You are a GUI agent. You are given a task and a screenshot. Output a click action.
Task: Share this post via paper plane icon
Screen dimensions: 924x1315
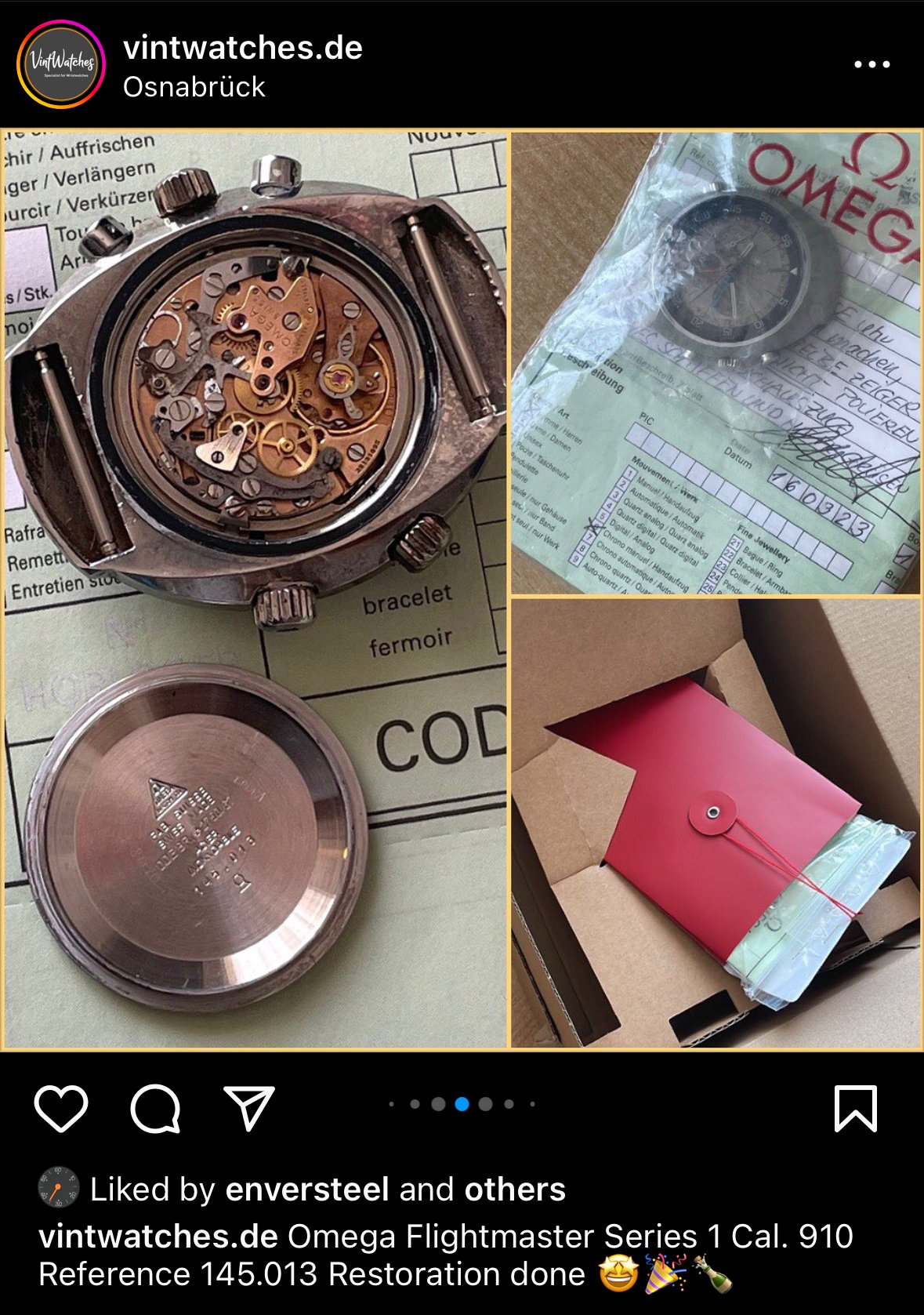(x=249, y=1108)
